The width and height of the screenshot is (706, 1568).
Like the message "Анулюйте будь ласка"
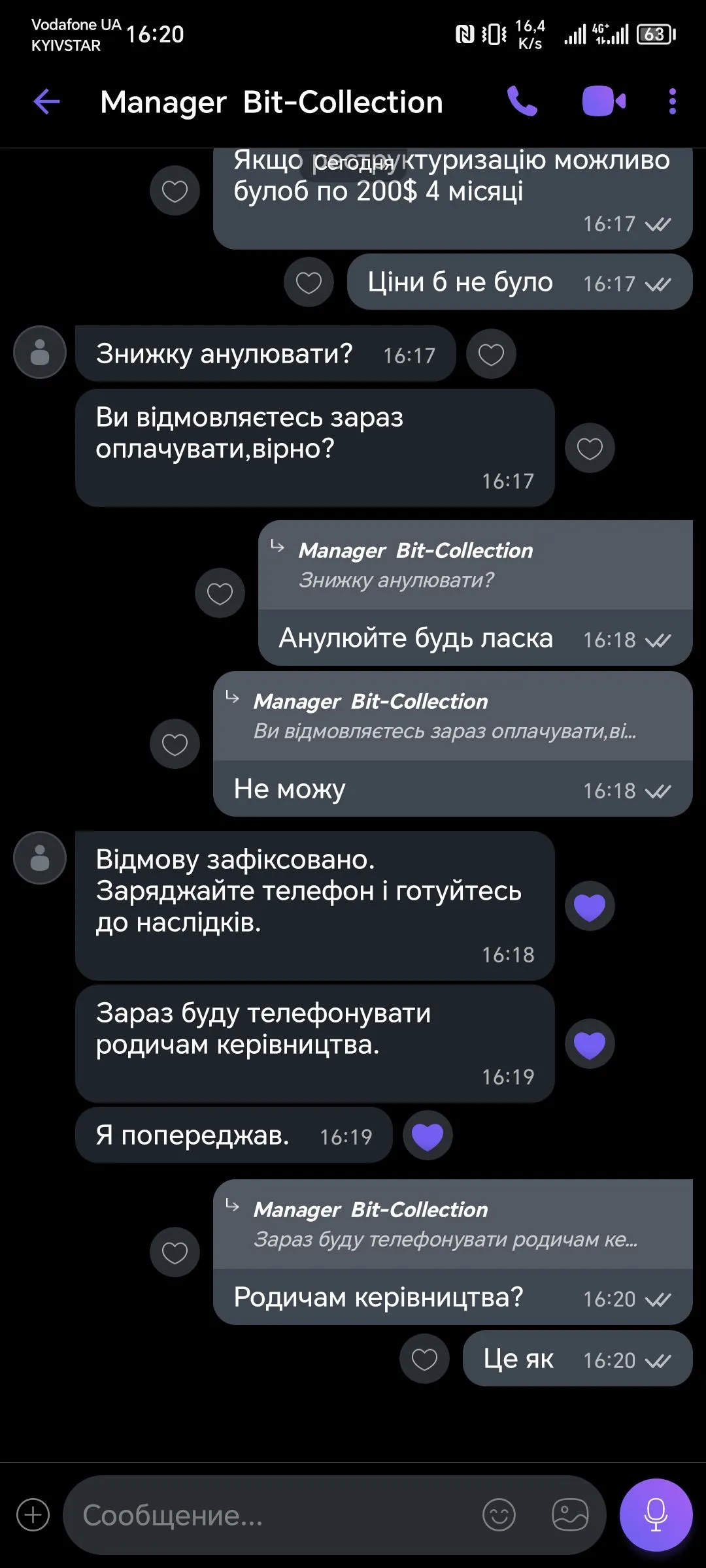click(220, 593)
